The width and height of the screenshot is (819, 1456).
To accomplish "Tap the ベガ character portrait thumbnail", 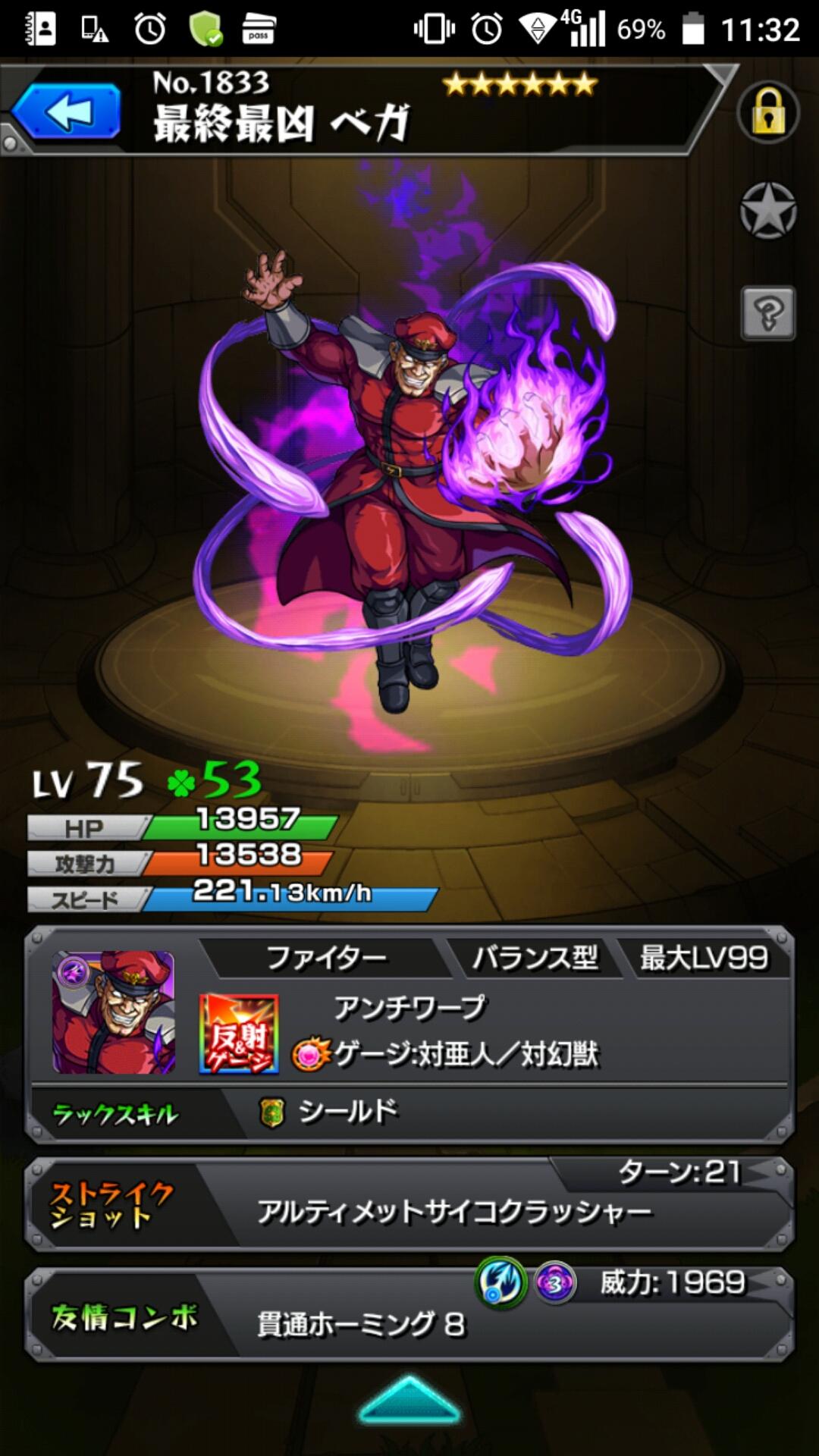I will 113,1012.
